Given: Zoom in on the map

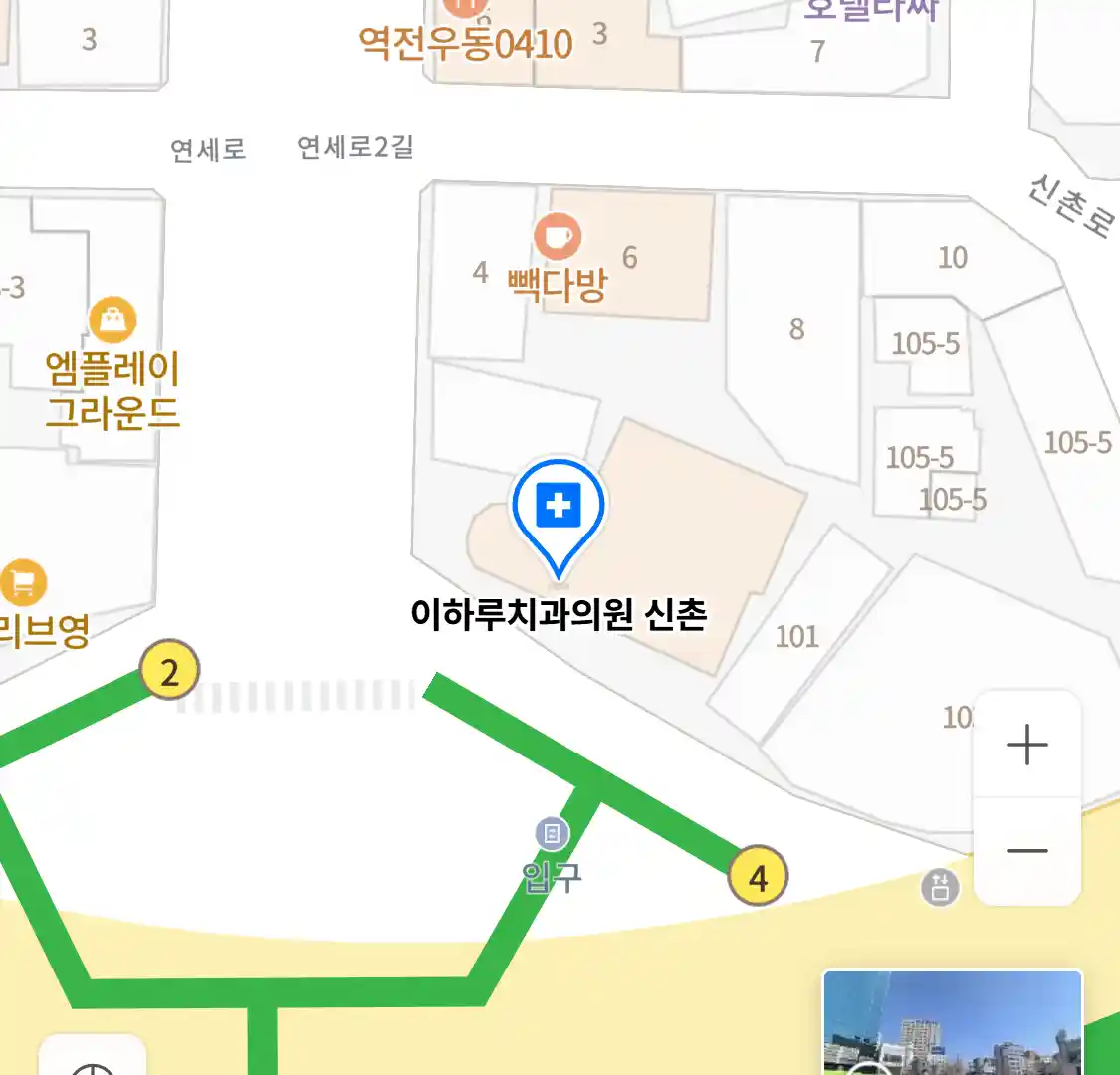Looking at the screenshot, I should pos(1026,746).
